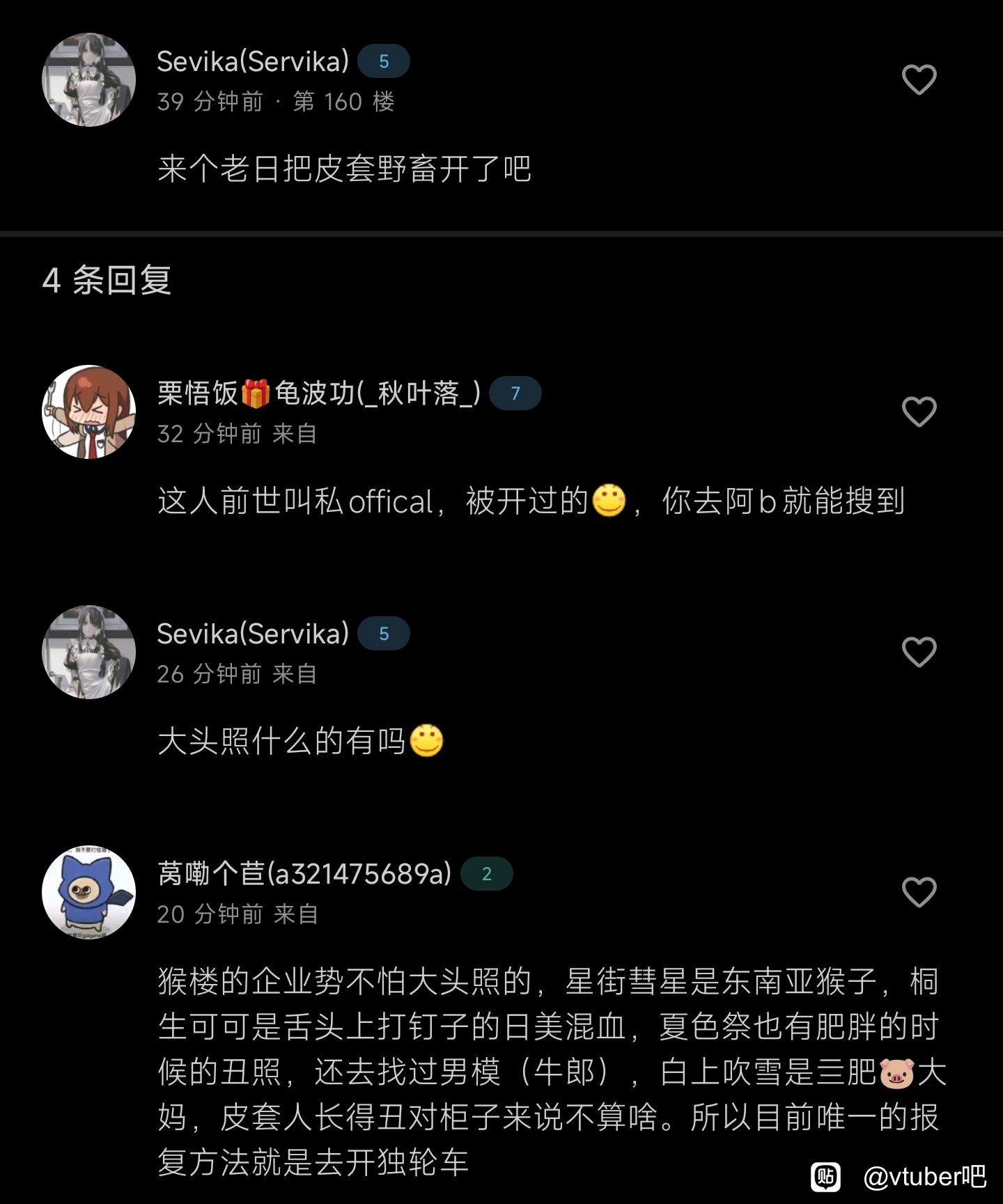The image size is (1003, 1204).
Task: Open 栗悟饭龟波功's profile picture
Action: coord(88,412)
